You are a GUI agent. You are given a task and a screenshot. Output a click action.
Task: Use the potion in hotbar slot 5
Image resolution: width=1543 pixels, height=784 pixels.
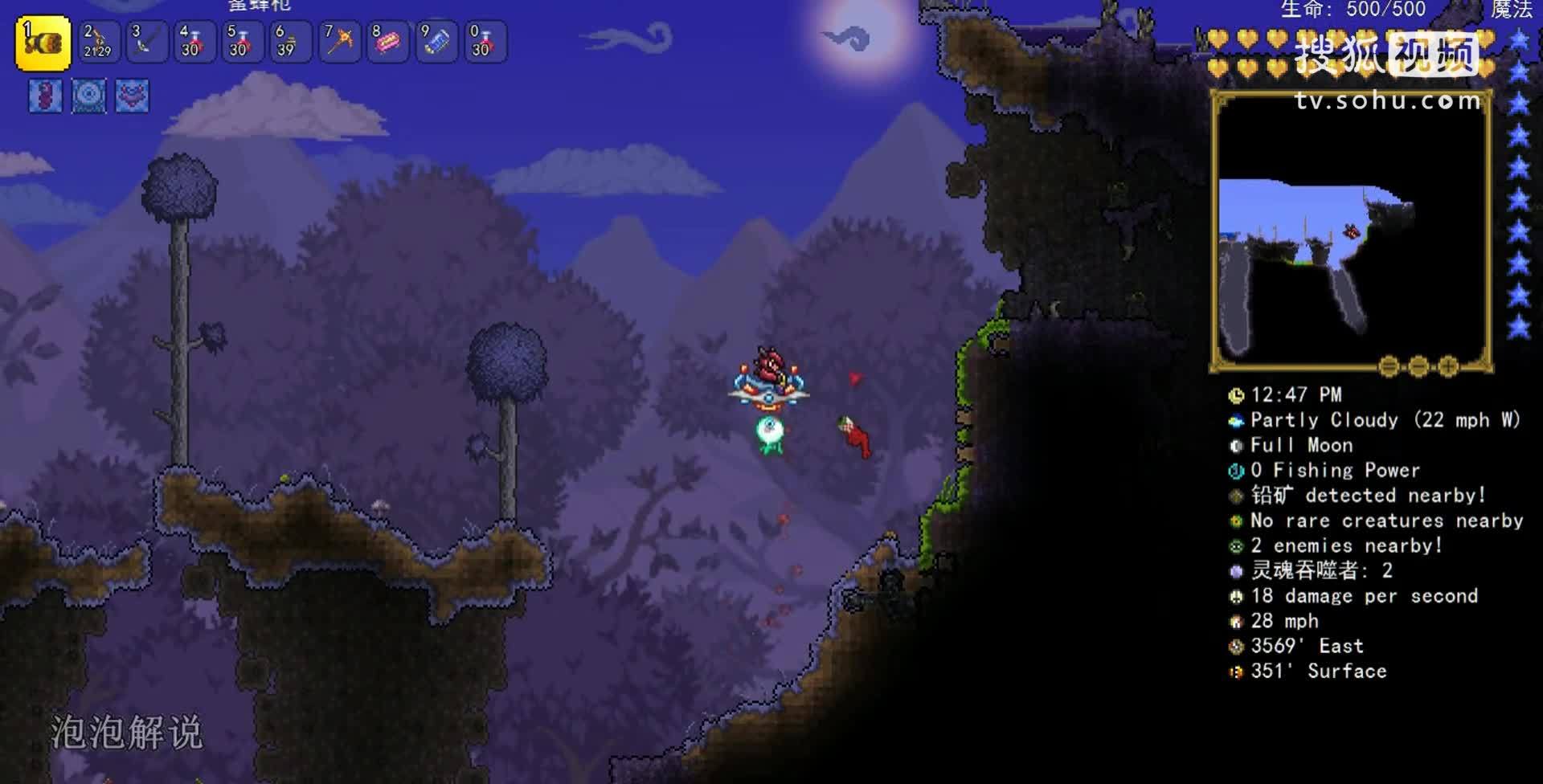pyautogui.click(x=243, y=42)
